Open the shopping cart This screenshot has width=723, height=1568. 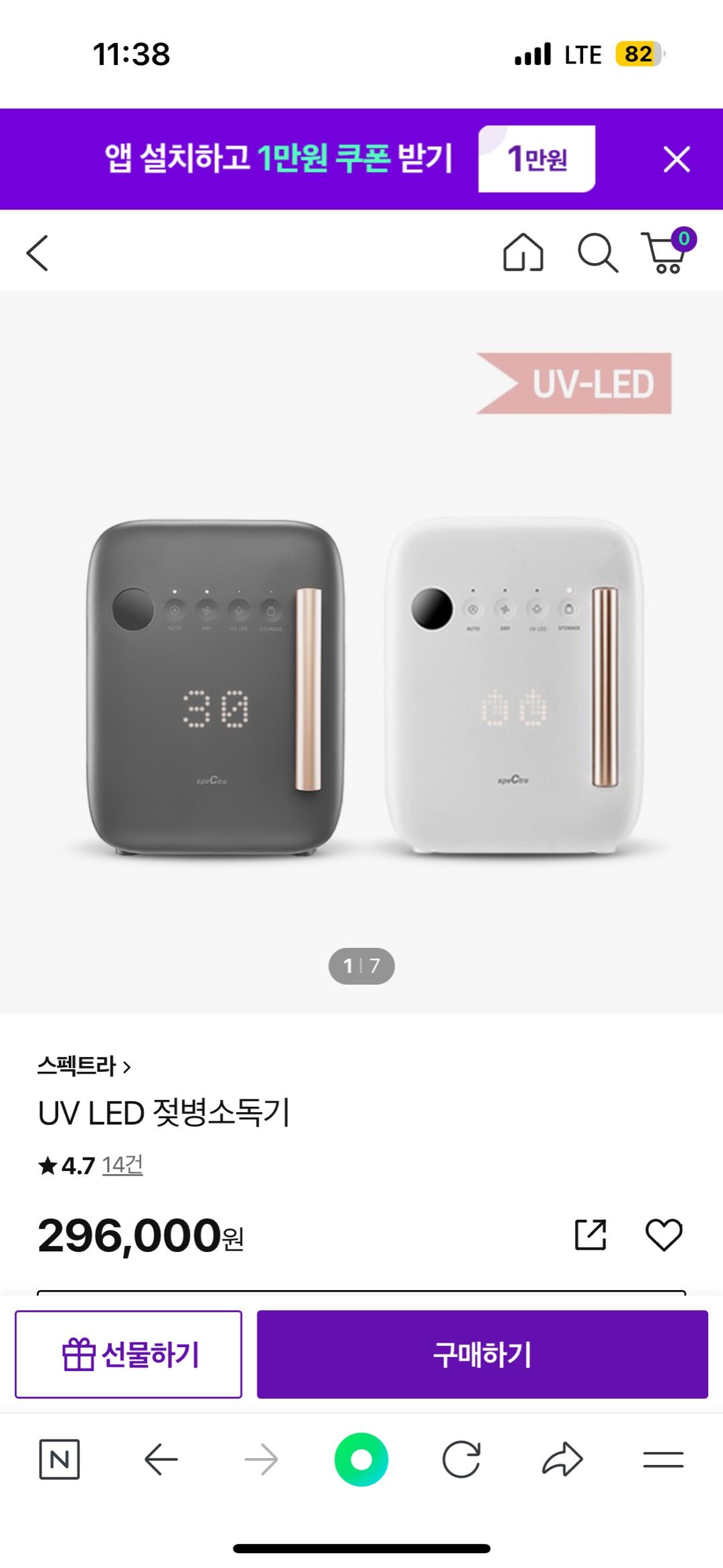coord(667,253)
